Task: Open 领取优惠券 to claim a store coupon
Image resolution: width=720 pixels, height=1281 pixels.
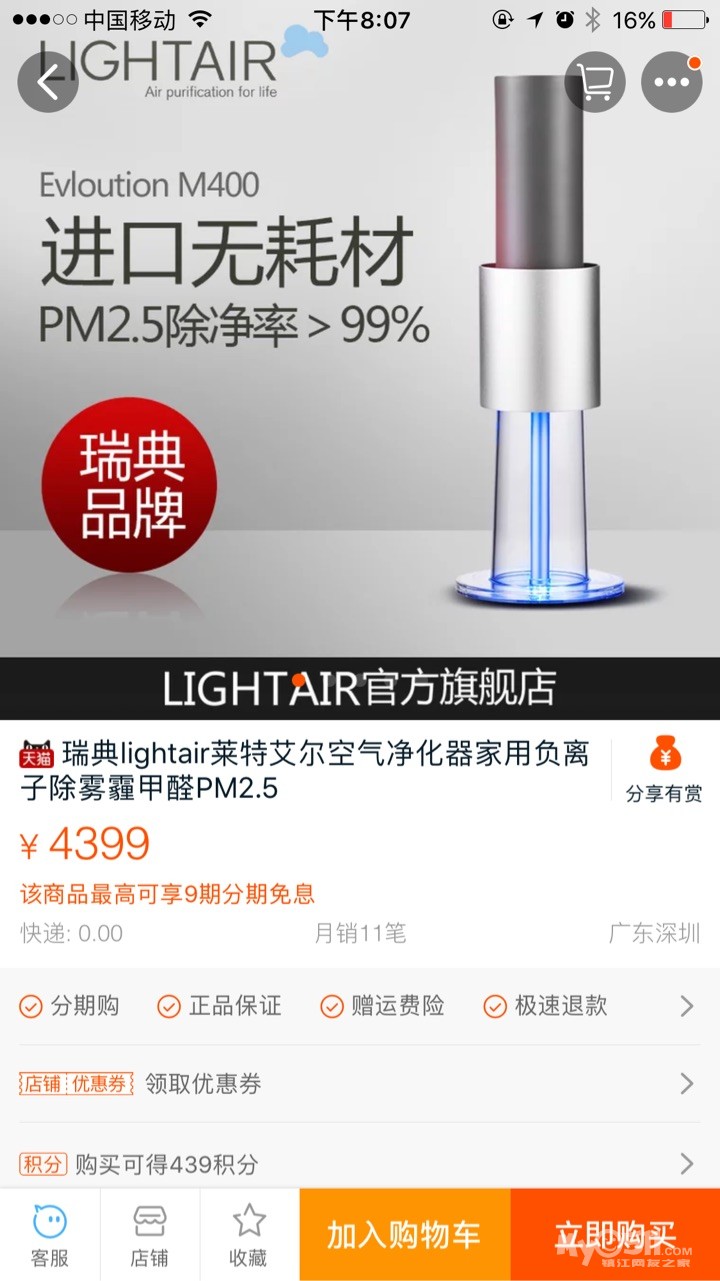Action: (x=360, y=1083)
